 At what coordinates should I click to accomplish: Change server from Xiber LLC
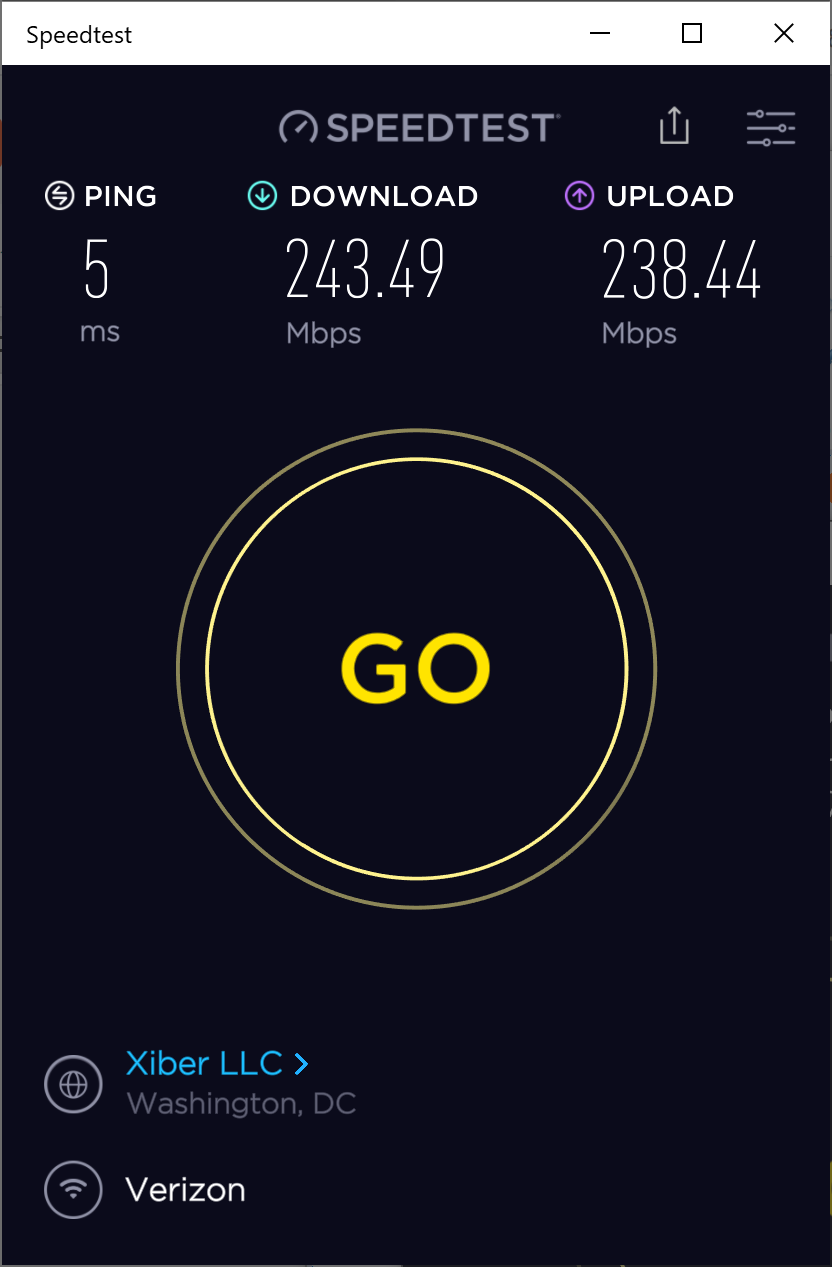tap(216, 1063)
